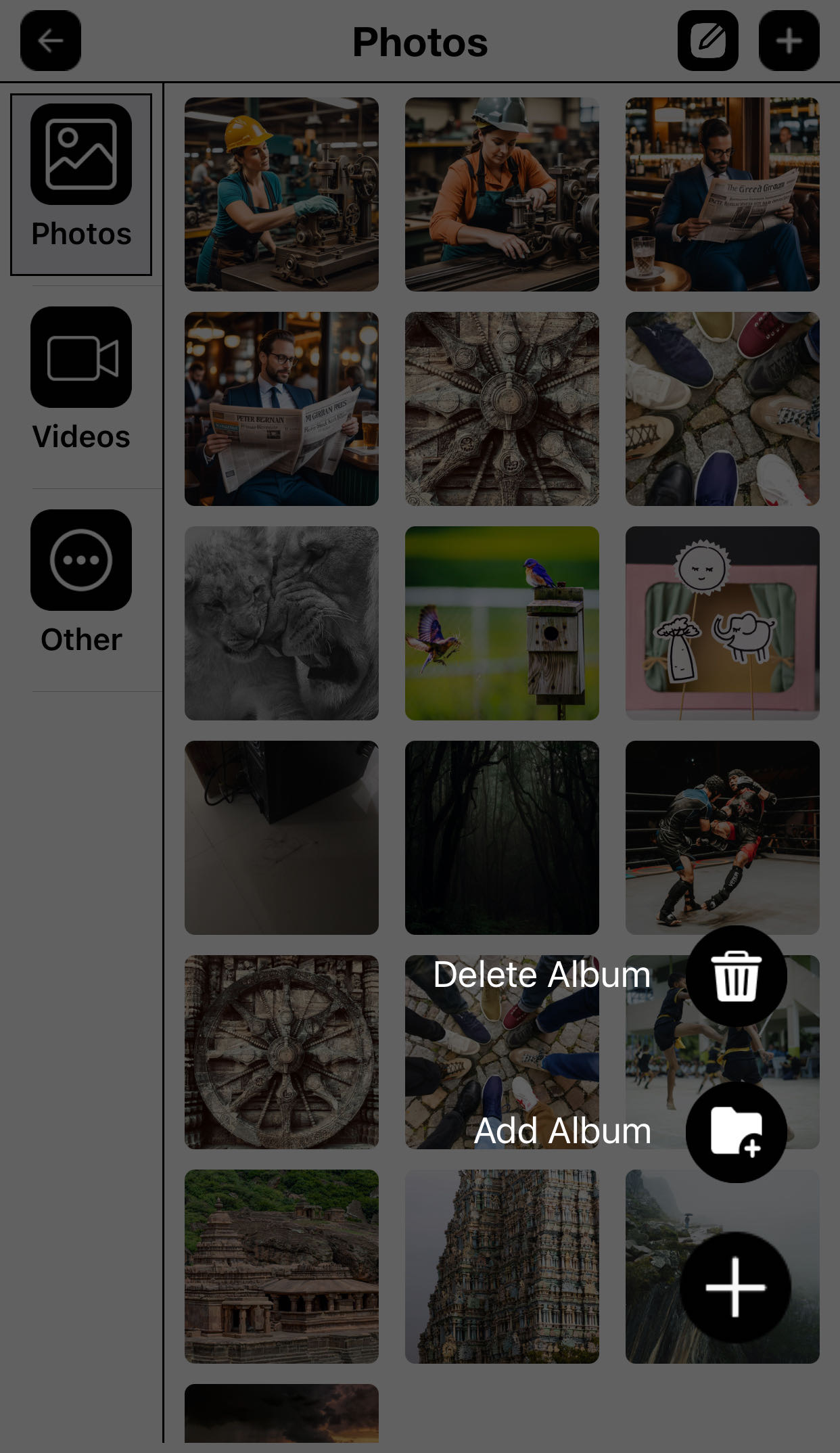Select the Photos category in sidebar
The height and width of the screenshot is (1453, 840).
click(x=81, y=184)
